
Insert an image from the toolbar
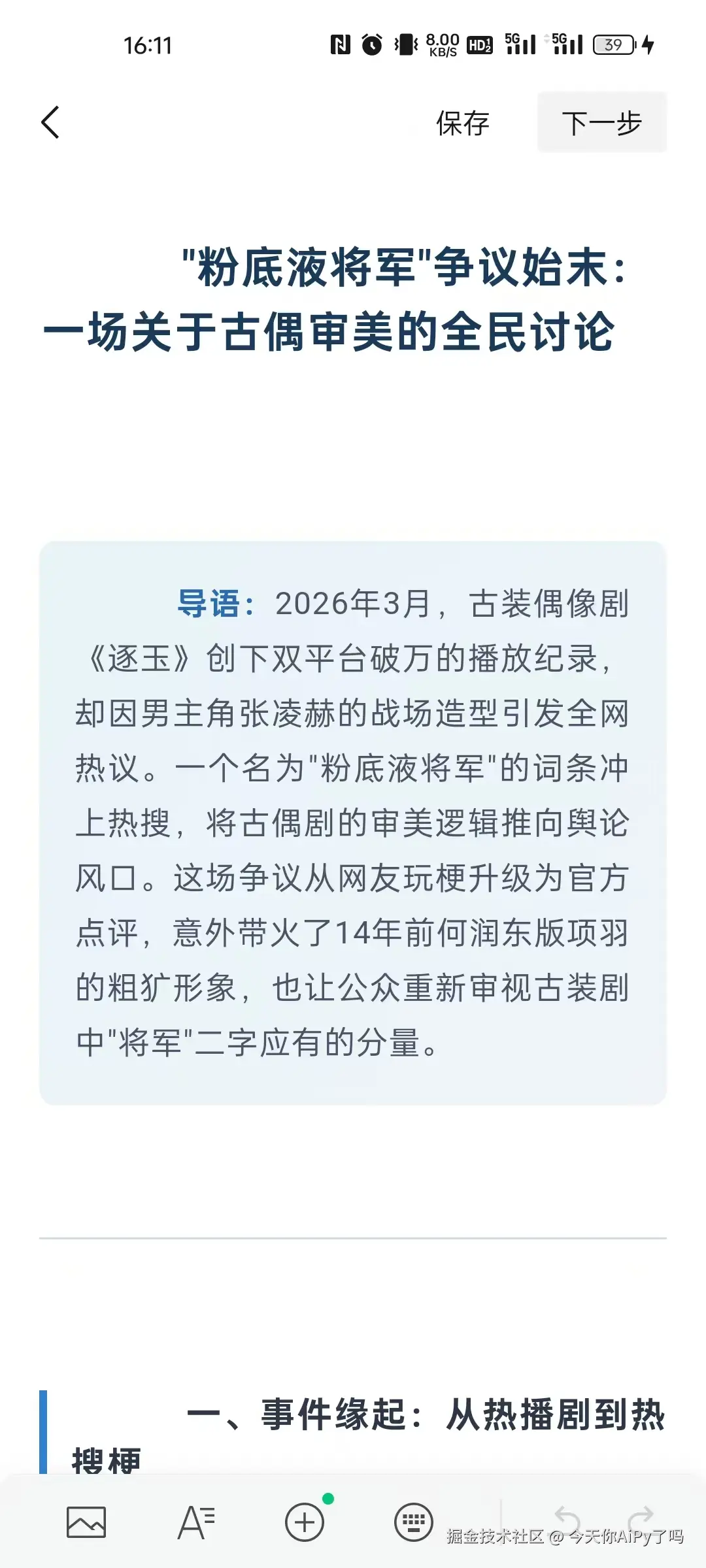coord(86,1522)
